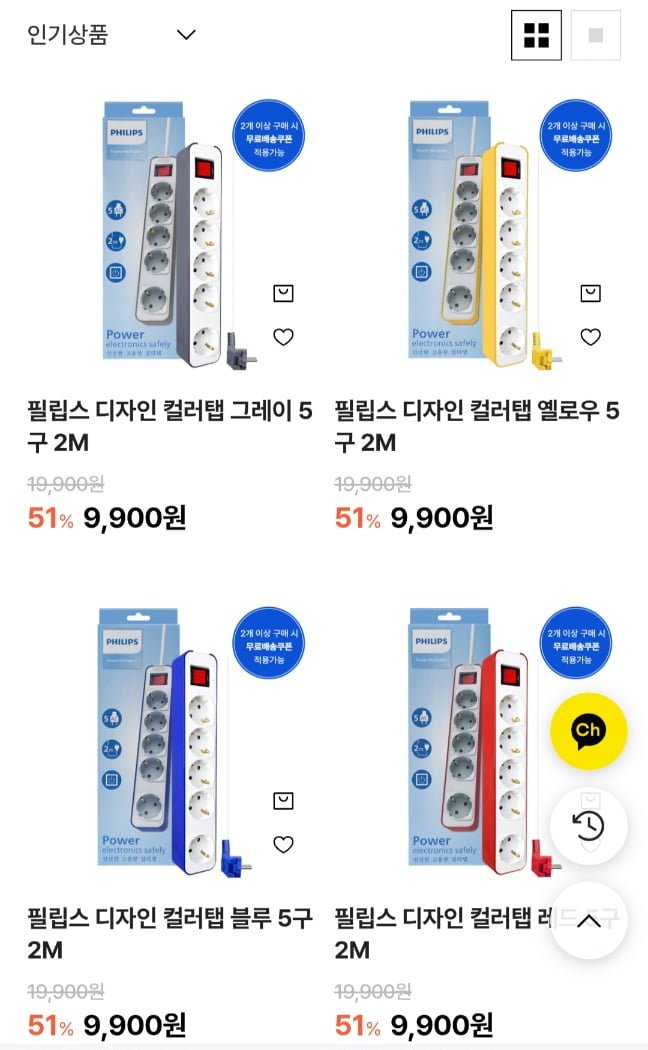Jump back to the top of page
Image resolution: width=648 pixels, height=1050 pixels.
pos(588,921)
